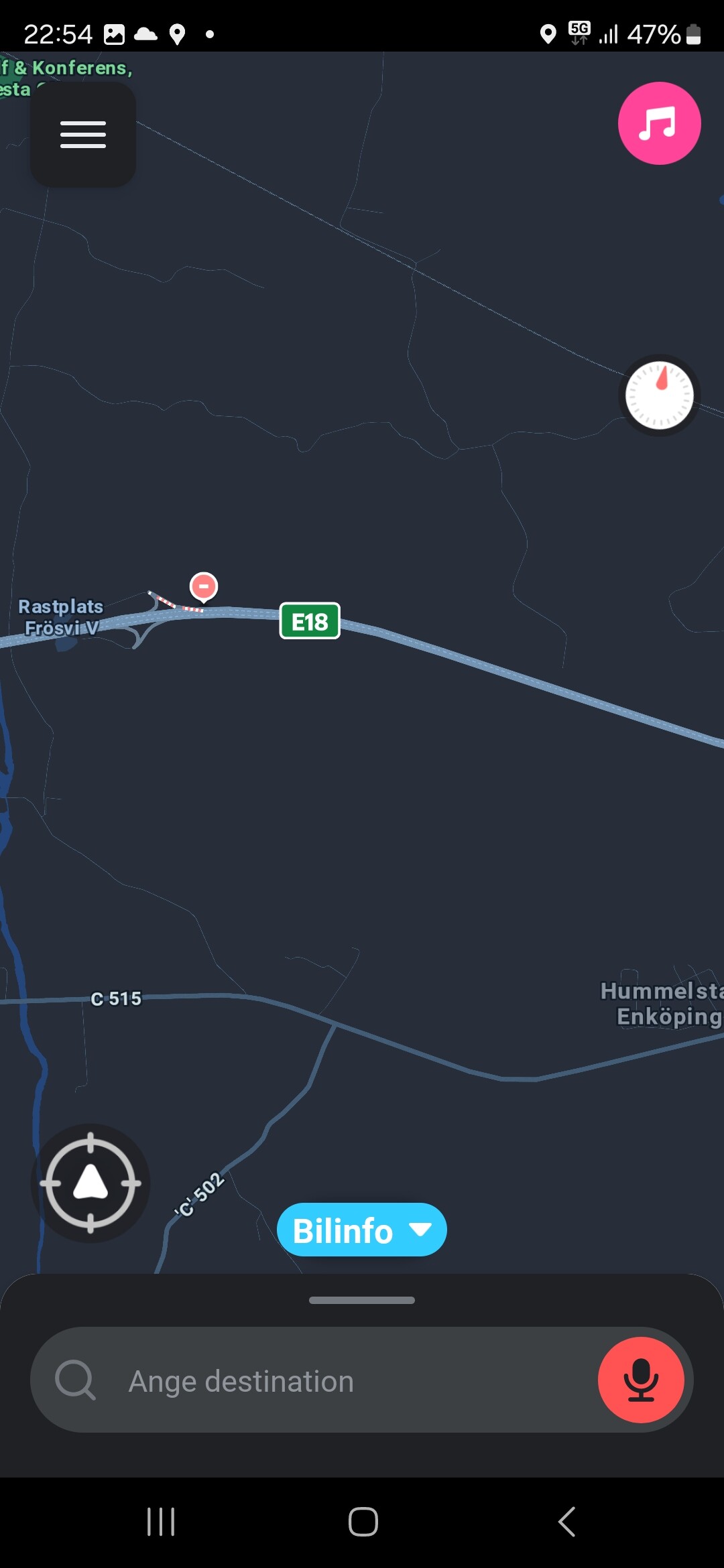The height and width of the screenshot is (1568, 724).
Task: Start voice search with microphone
Action: [x=641, y=1380]
